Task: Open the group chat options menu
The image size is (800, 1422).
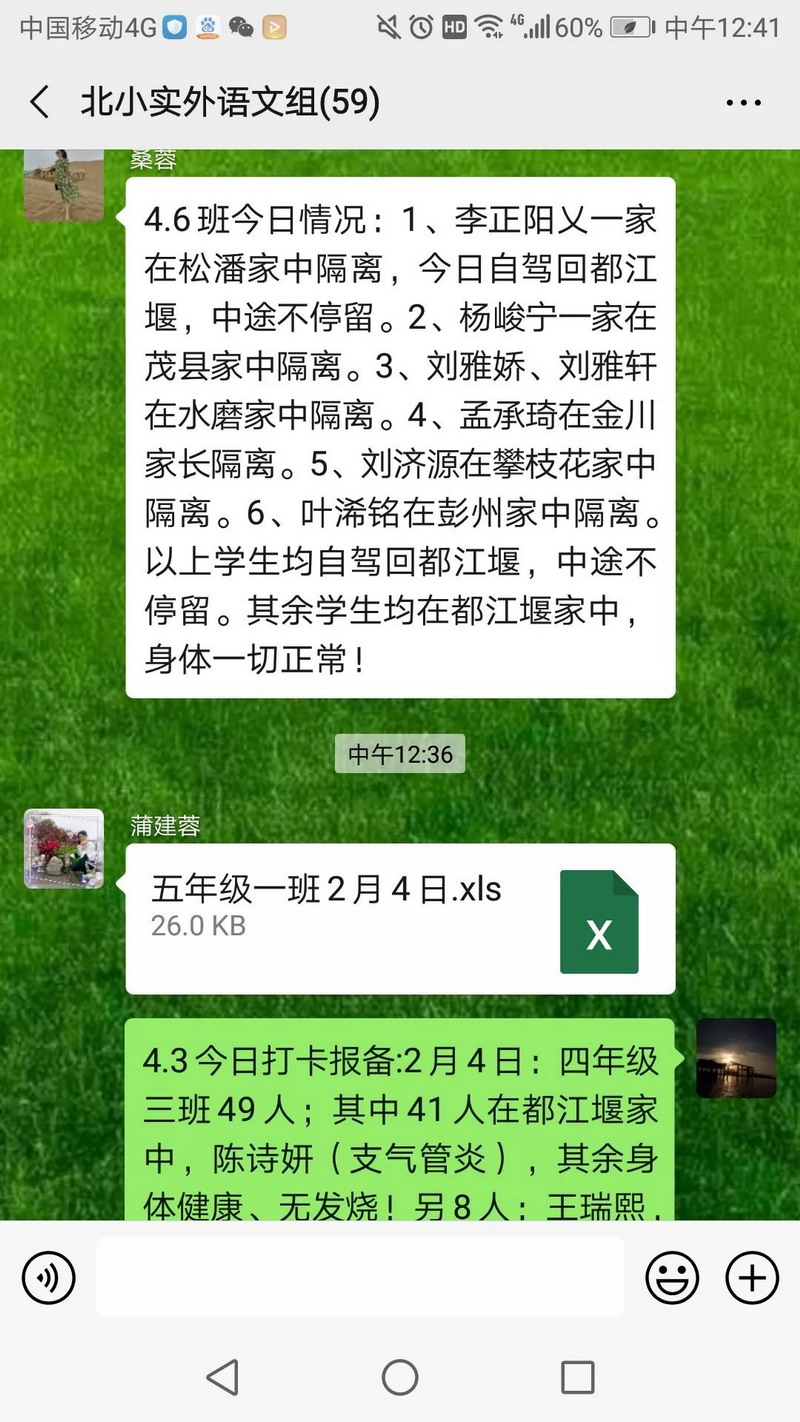Action: pyautogui.click(x=743, y=102)
